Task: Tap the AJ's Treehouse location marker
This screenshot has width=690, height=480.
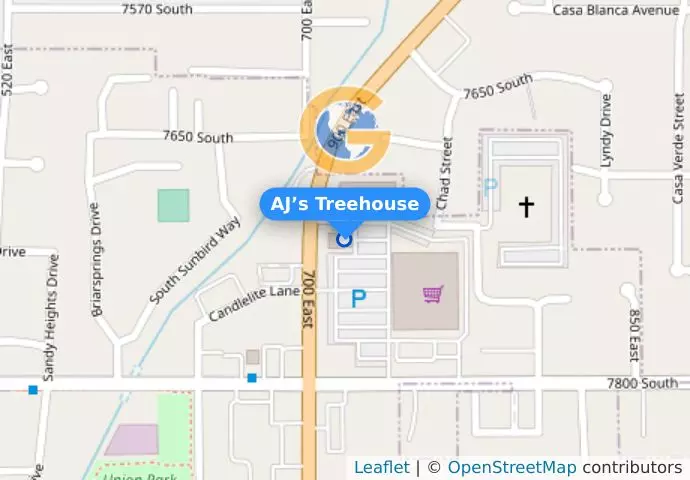Action: pos(345,239)
